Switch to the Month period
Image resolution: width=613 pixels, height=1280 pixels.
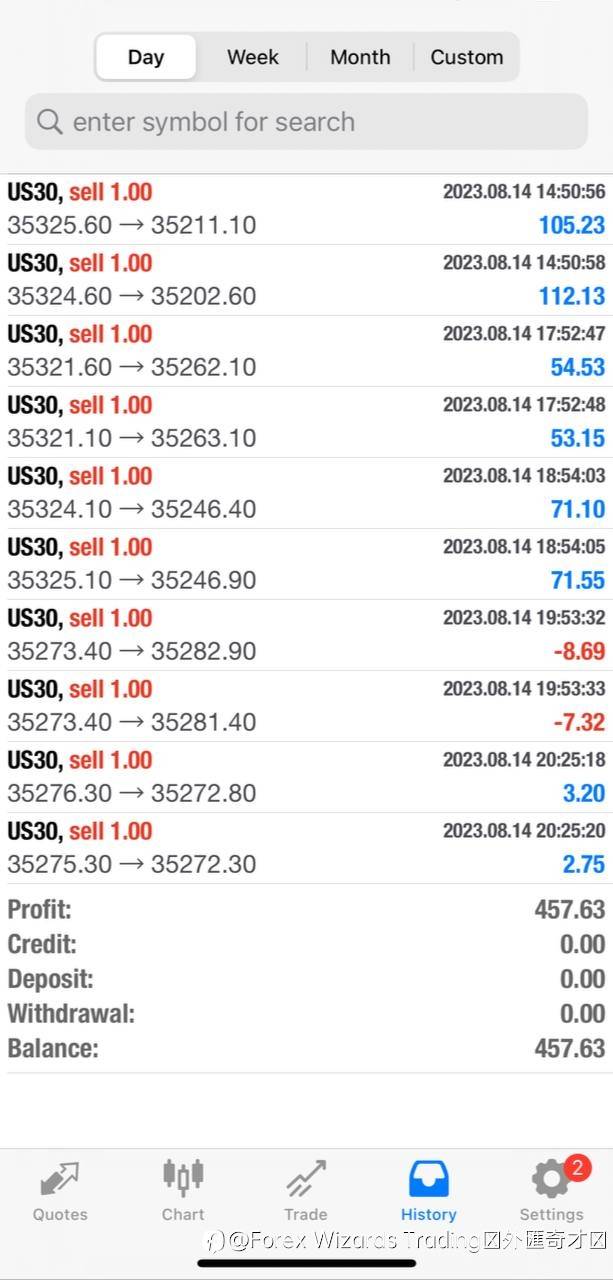[360, 57]
